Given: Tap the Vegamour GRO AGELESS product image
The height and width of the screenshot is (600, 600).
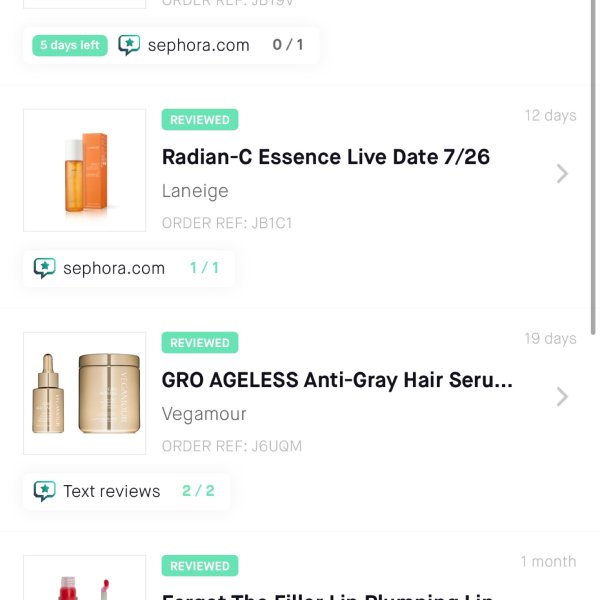Looking at the screenshot, I should coord(84,393).
